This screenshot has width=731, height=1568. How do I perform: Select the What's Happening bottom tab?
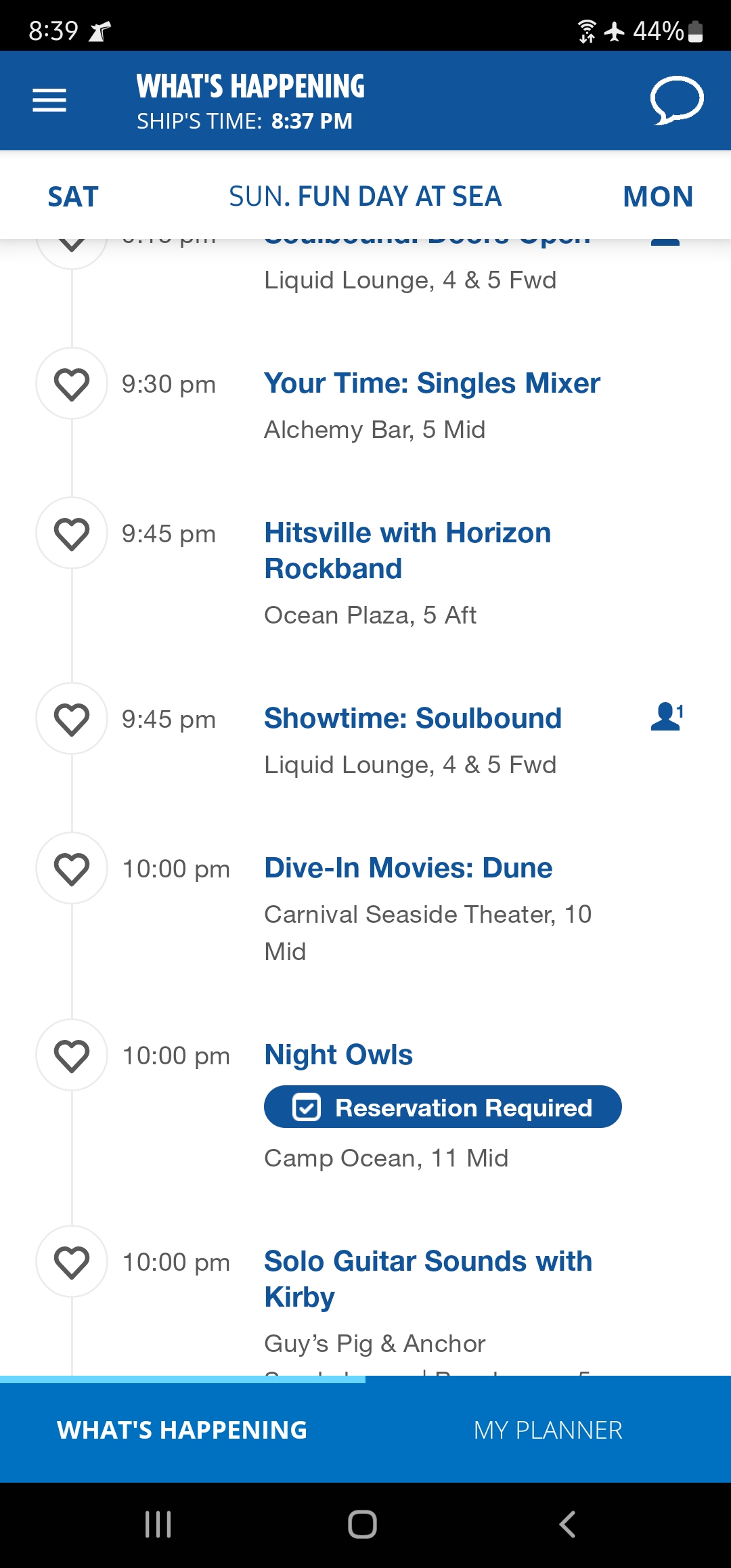[x=182, y=1430]
